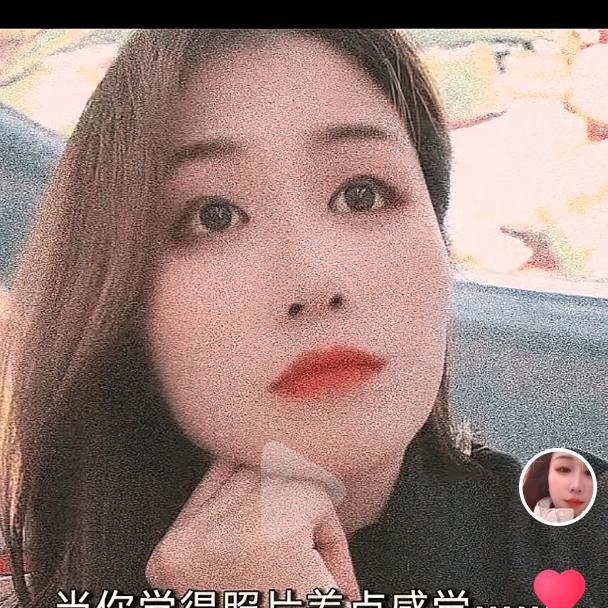Screen dimensions: 608x608
Task: Like the video with the heart
Action: point(560,590)
